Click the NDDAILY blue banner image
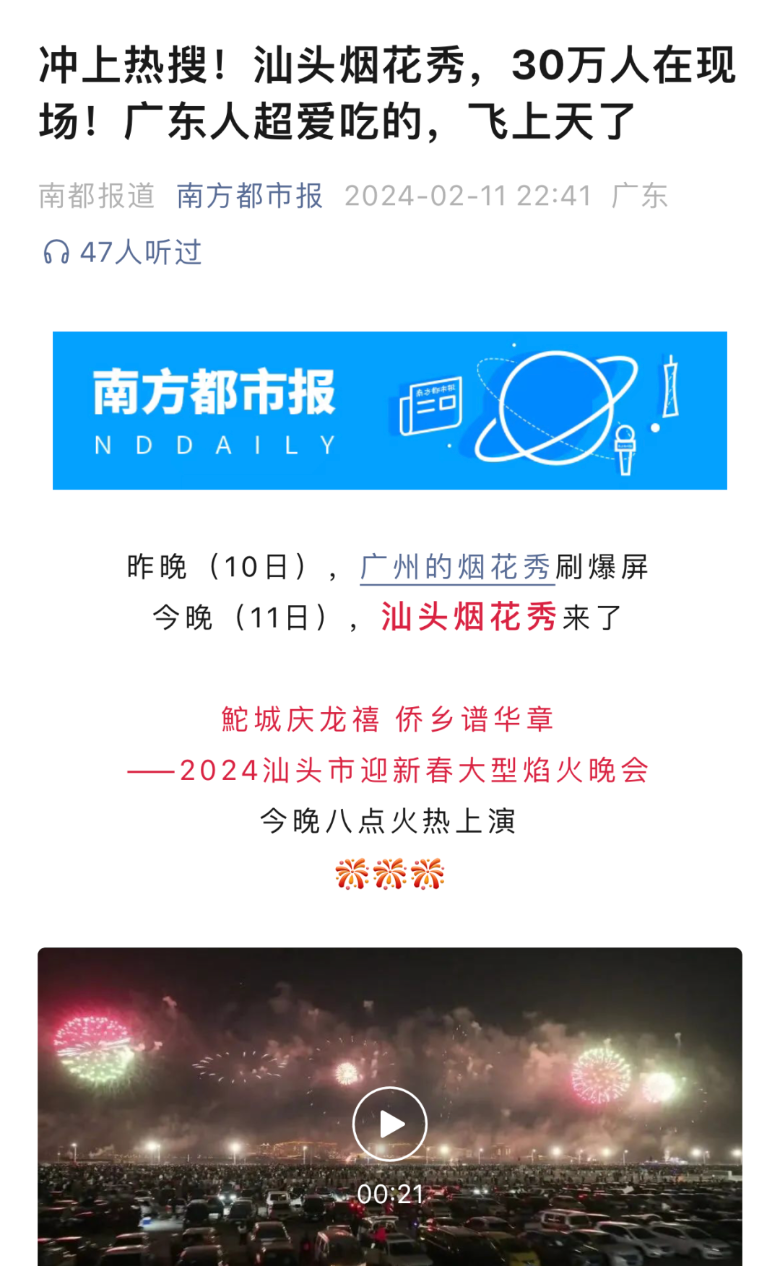The image size is (780, 1266). (x=390, y=410)
